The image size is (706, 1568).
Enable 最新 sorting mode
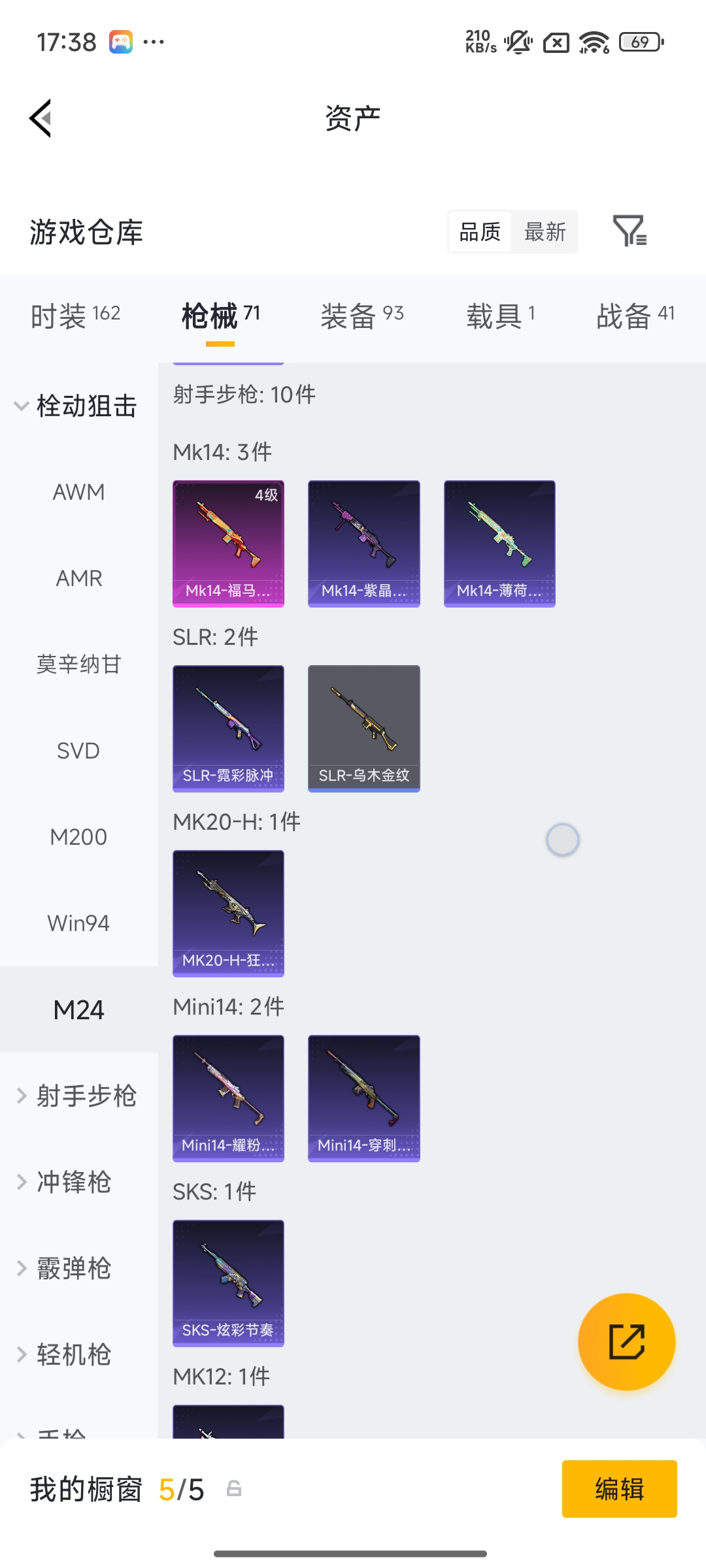click(545, 232)
